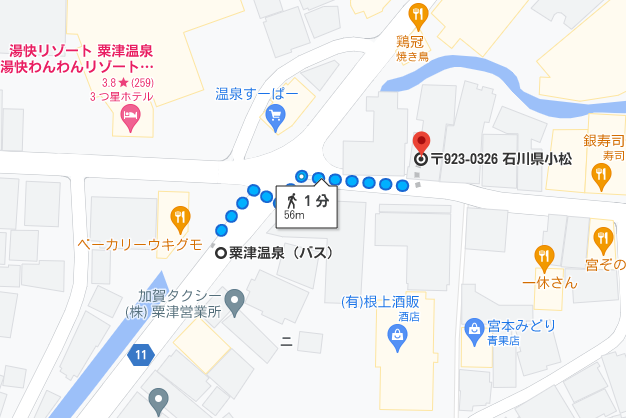Open the 宮ぞの restaurant pin

point(602,240)
